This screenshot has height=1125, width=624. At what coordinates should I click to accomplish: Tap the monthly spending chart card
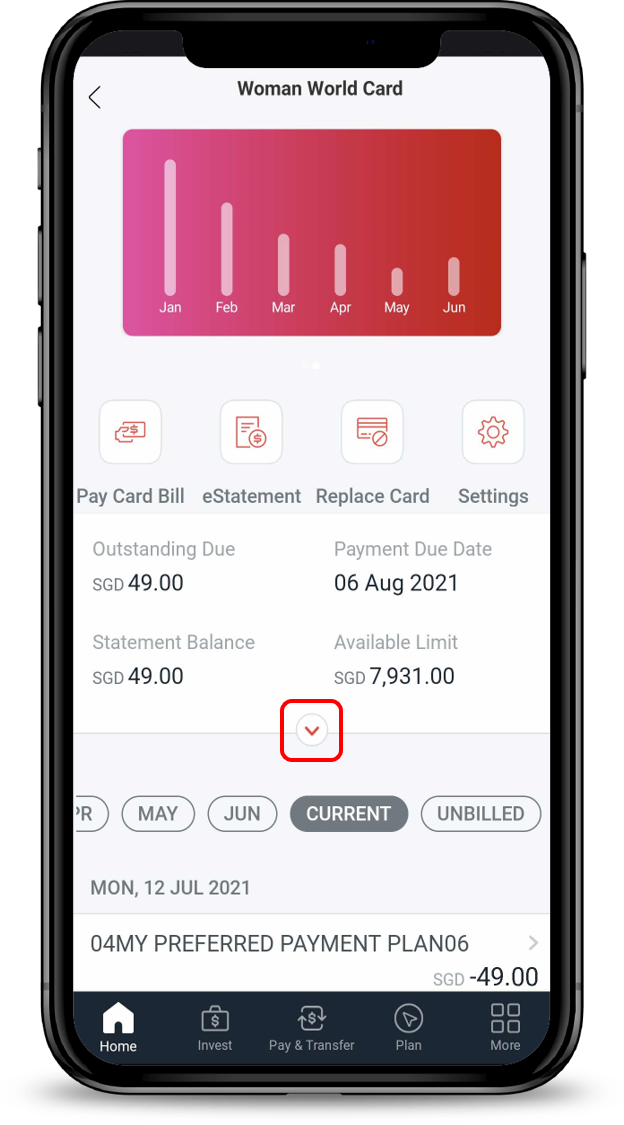click(312, 232)
